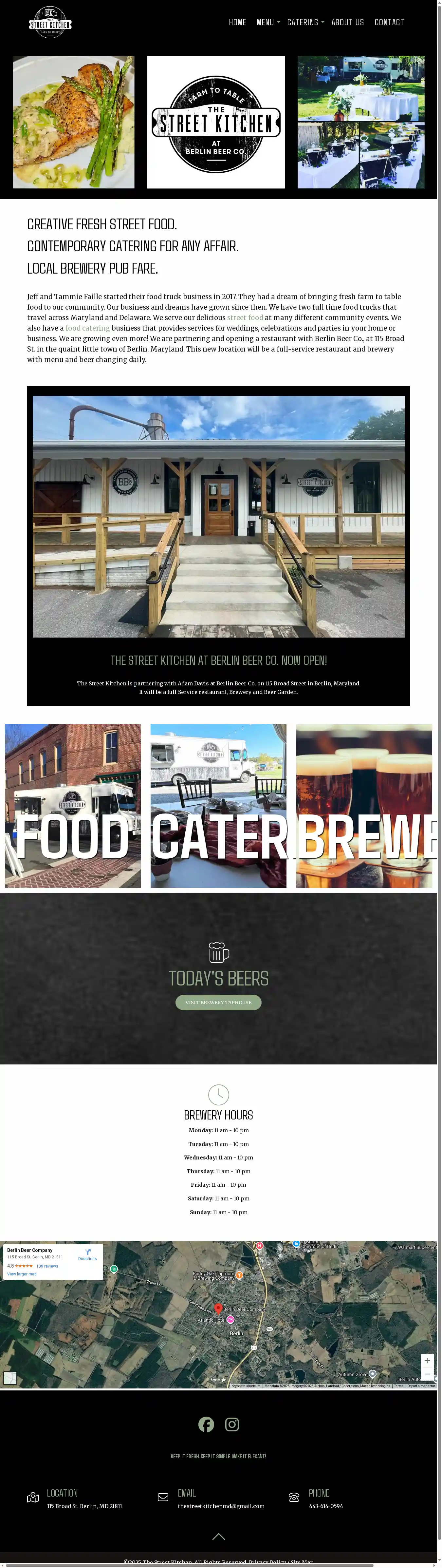
Task: Open the Facebook page icon
Action: pyautogui.click(x=206, y=1425)
